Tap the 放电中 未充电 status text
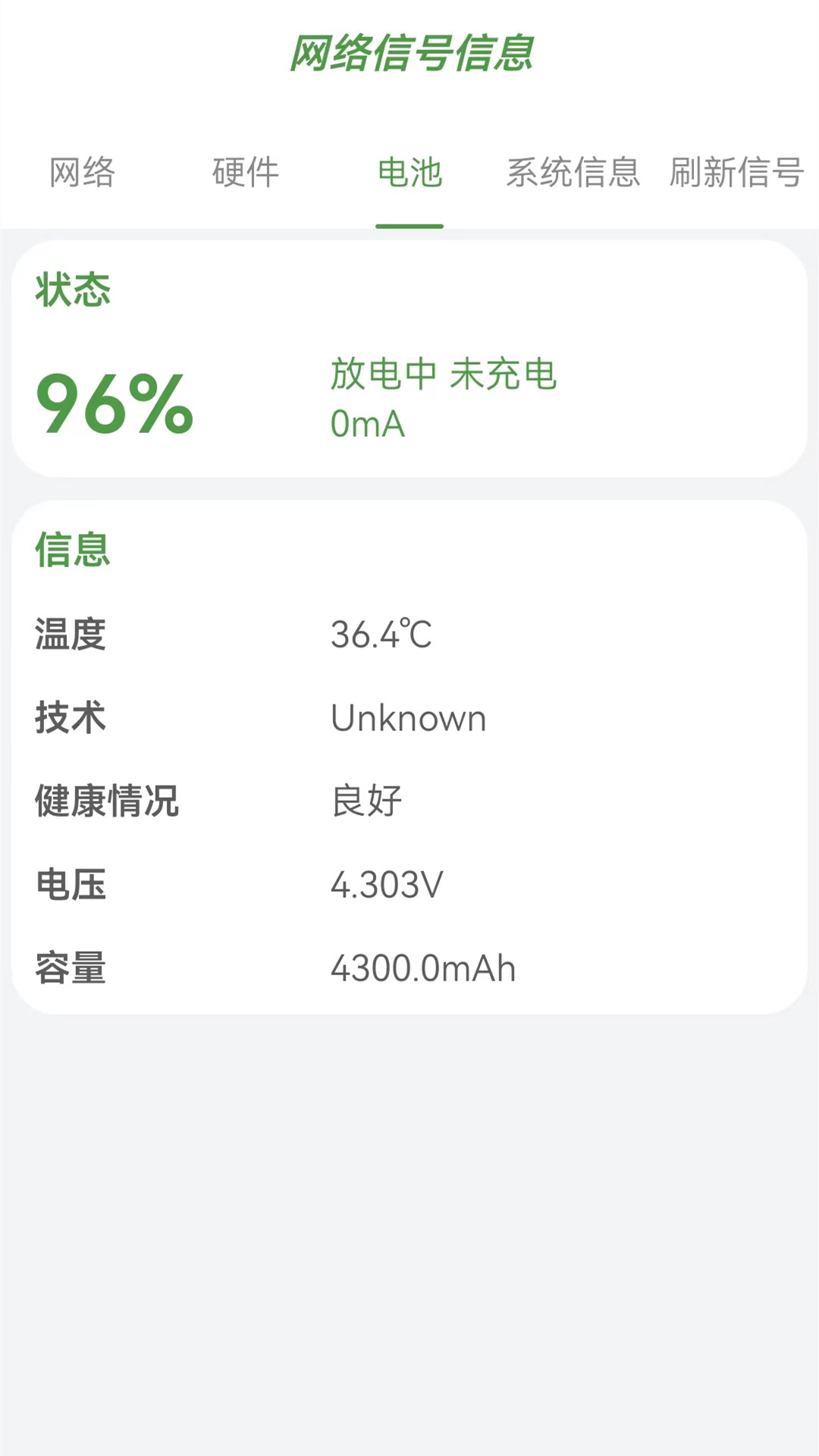Screen dimensions: 819x1456 pyautogui.click(x=444, y=379)
